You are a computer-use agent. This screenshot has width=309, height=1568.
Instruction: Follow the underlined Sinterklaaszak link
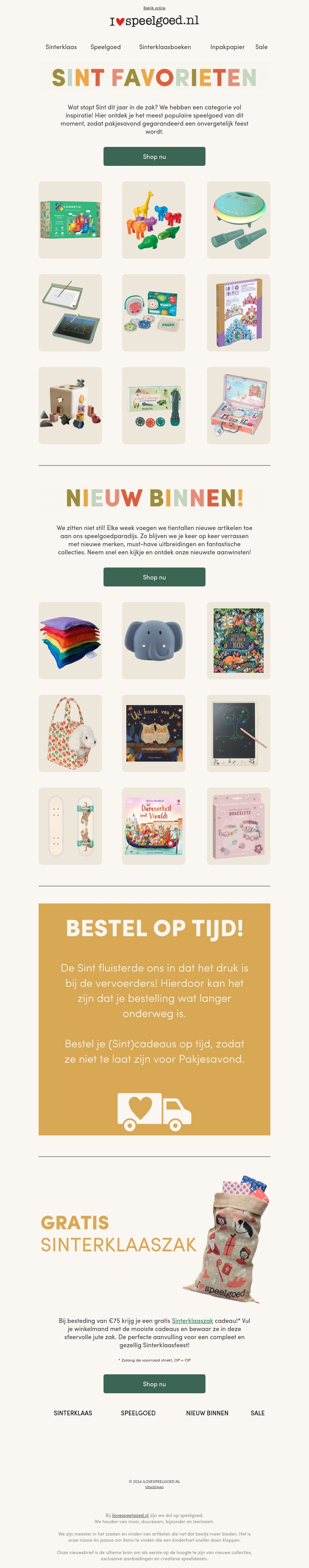(192, 1321)
